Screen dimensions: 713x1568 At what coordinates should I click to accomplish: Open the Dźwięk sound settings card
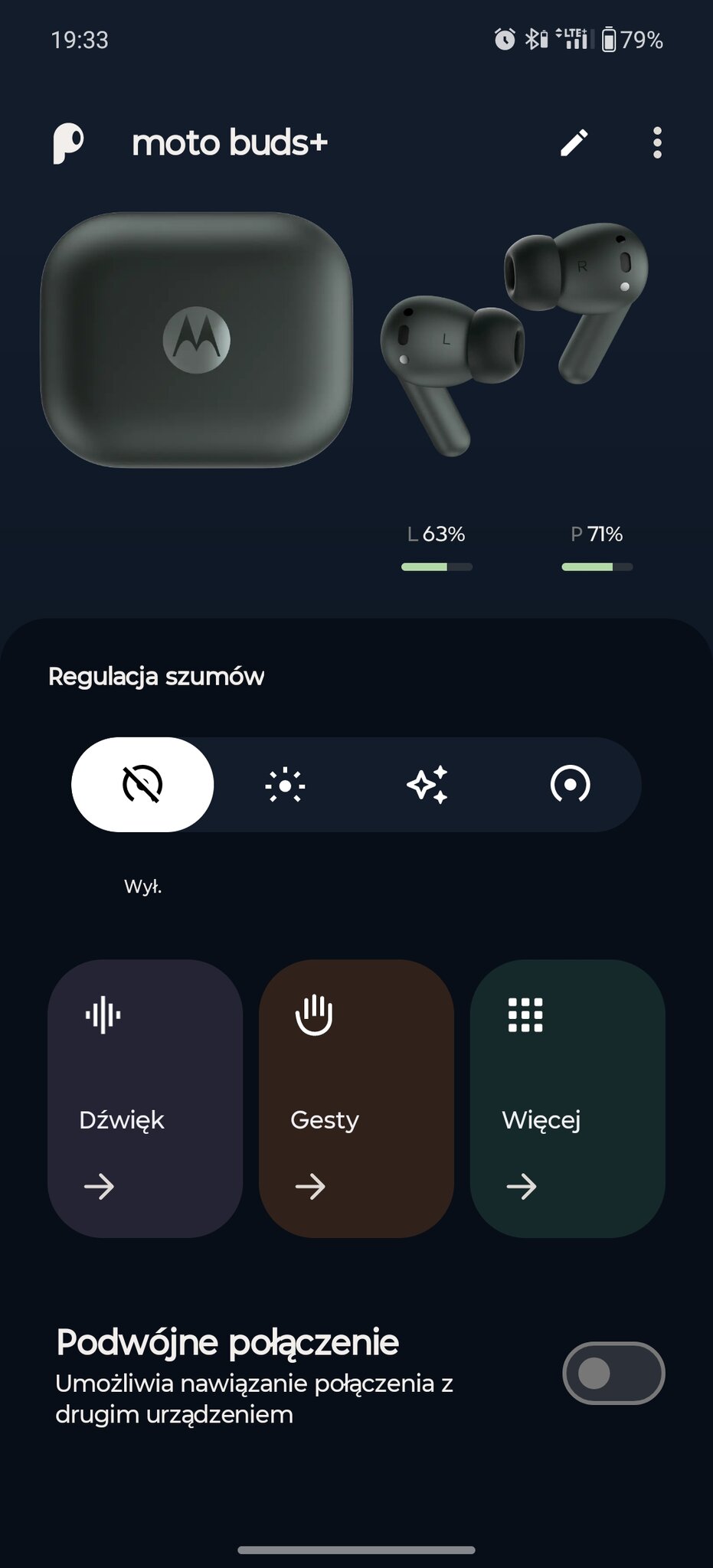[x=145, y=1098]
